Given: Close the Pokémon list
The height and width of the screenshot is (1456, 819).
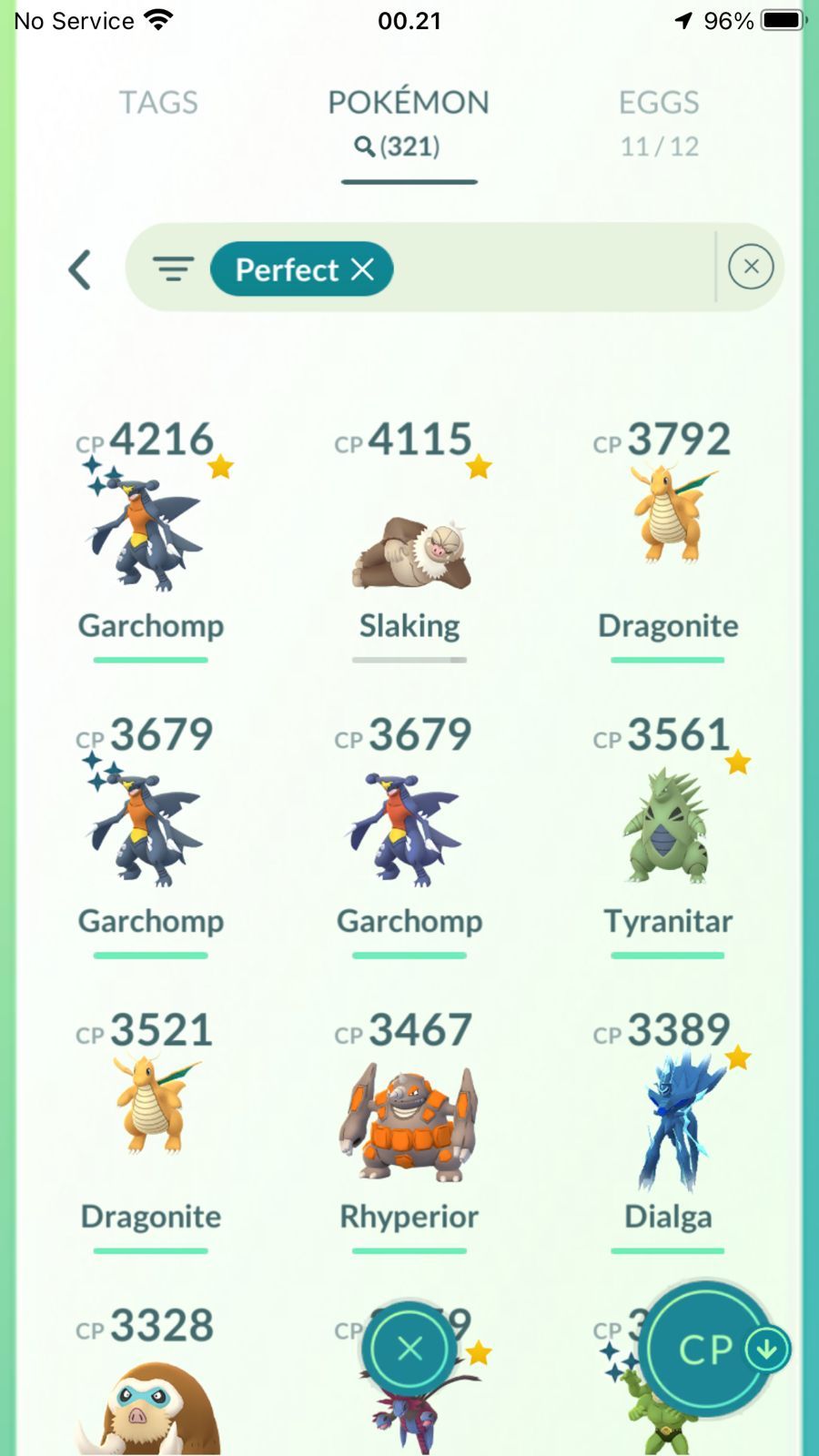Looking at the screenshot, I should tap(409, 1349).
